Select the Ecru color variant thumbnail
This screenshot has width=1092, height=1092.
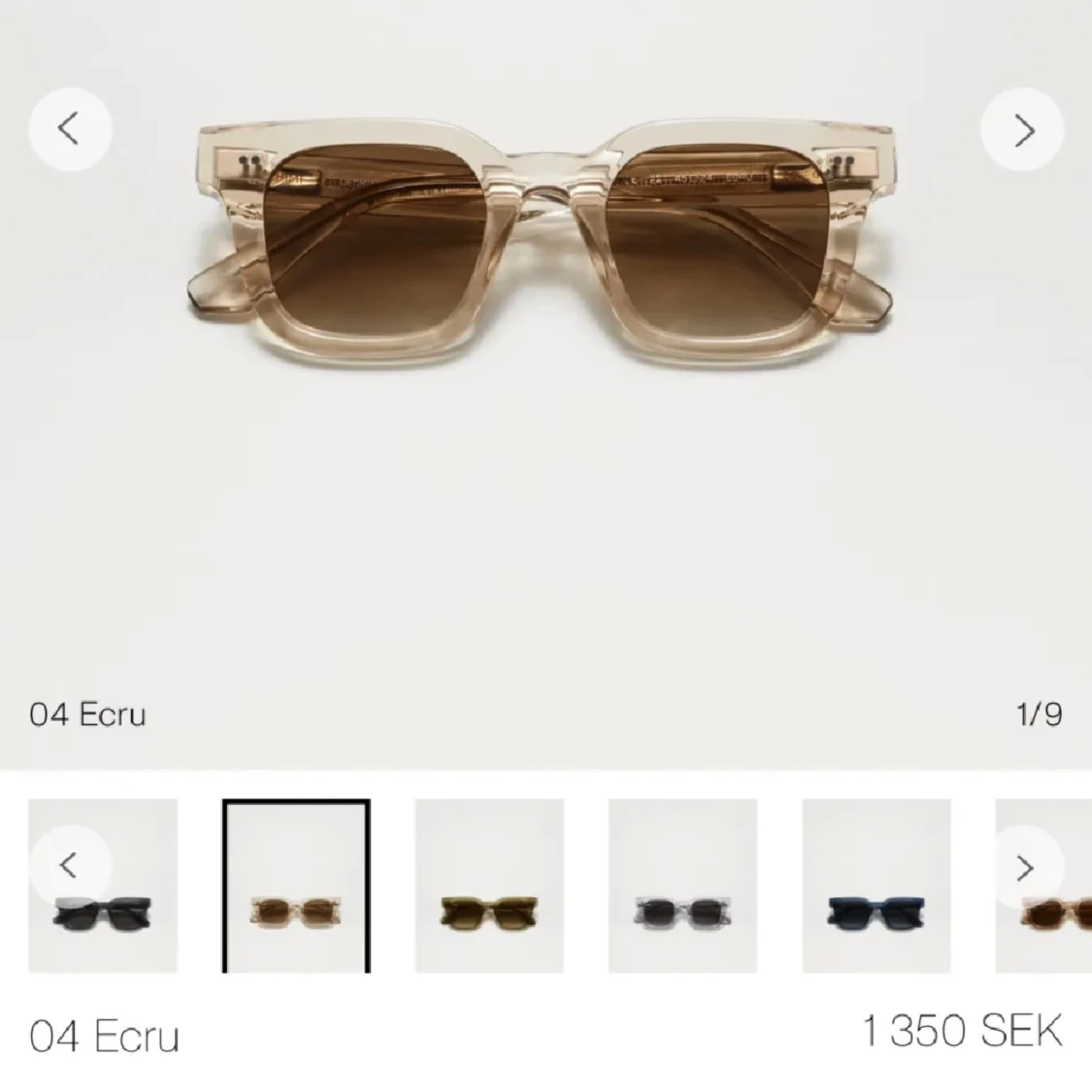coord(296,885)
